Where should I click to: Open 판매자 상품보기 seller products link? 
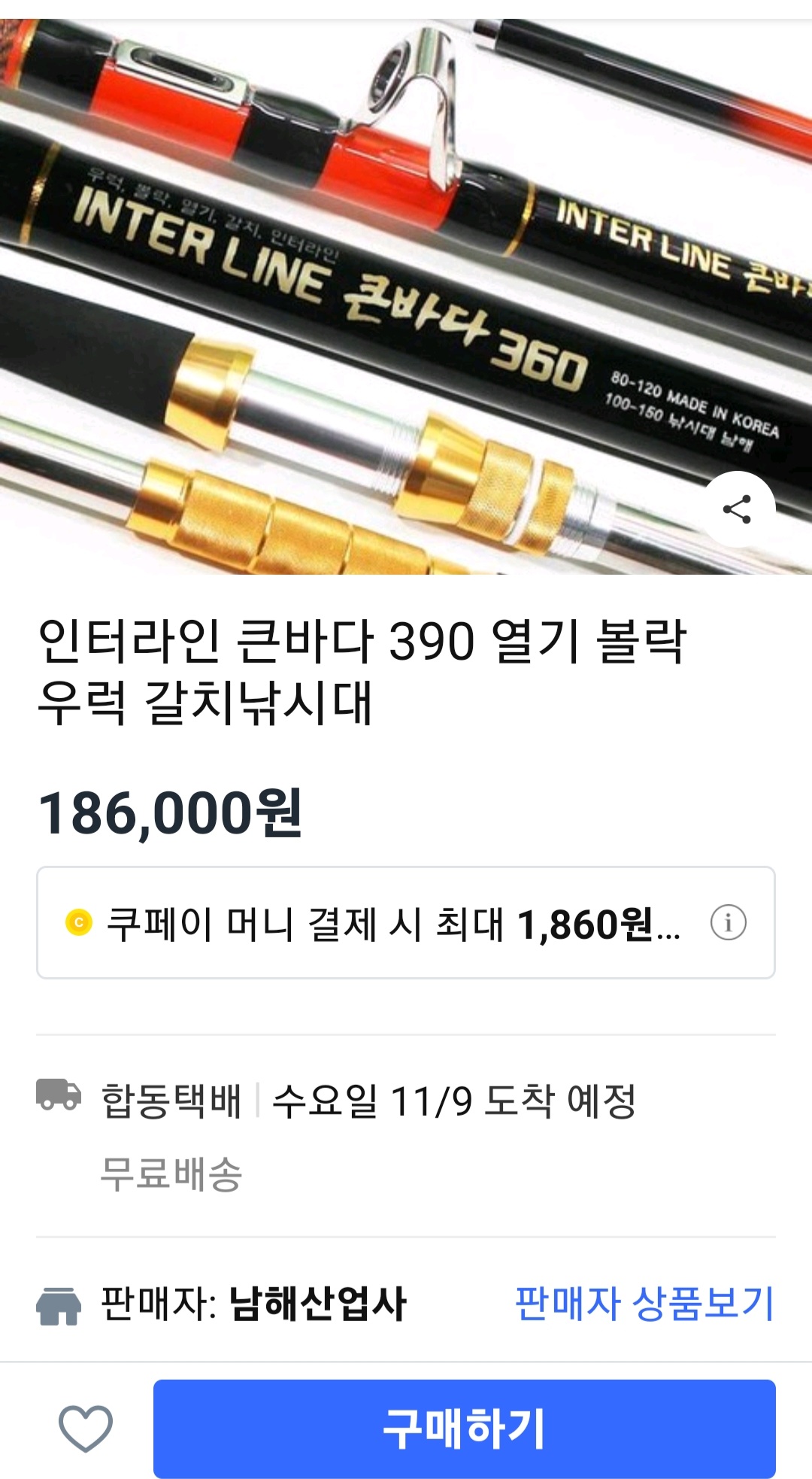pyautogui.click(x=644, y=1304)
